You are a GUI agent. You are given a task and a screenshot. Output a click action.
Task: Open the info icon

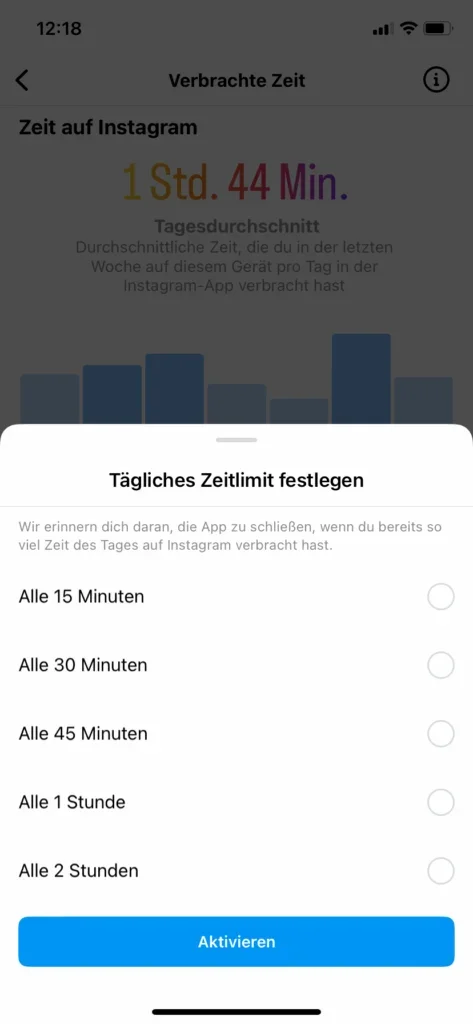pos(436,80)
